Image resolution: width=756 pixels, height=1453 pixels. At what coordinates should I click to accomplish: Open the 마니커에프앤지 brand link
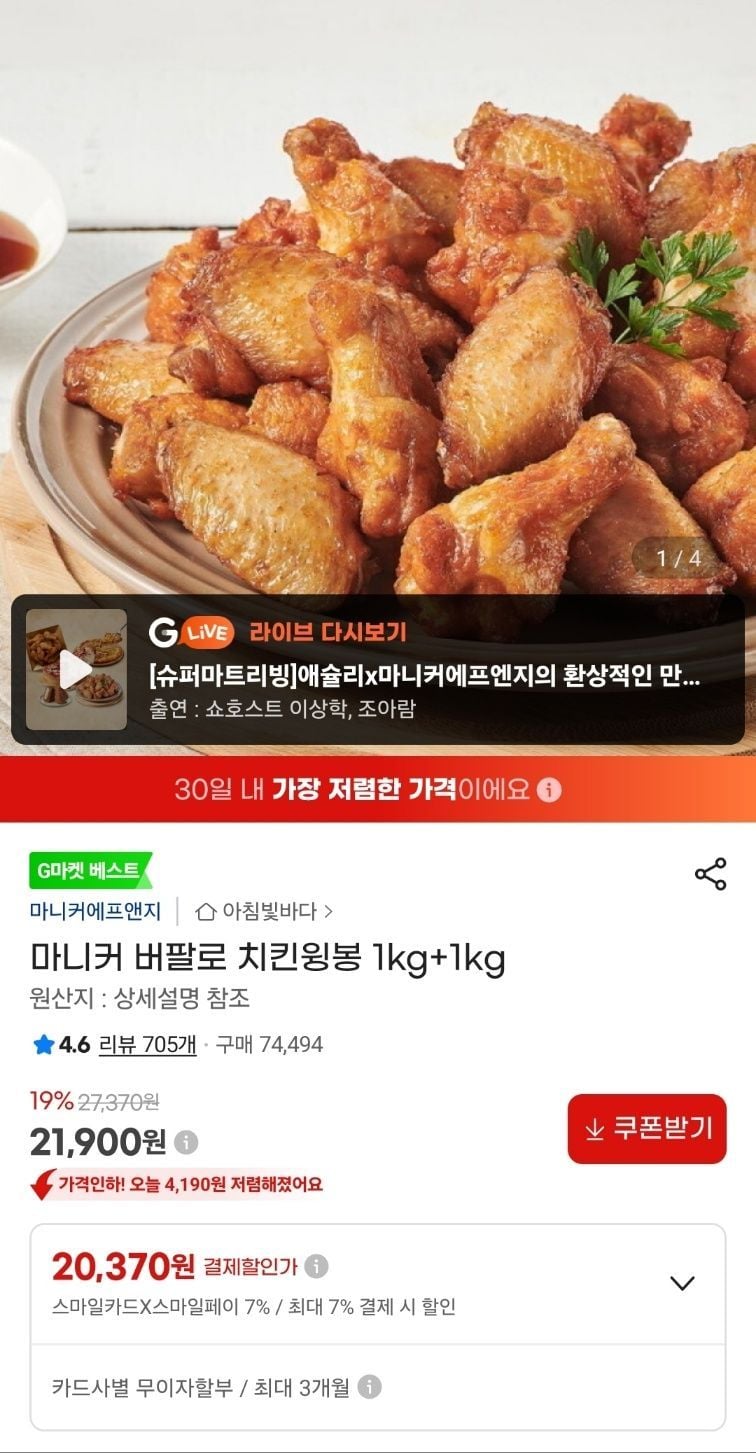(x=95, y=911)
